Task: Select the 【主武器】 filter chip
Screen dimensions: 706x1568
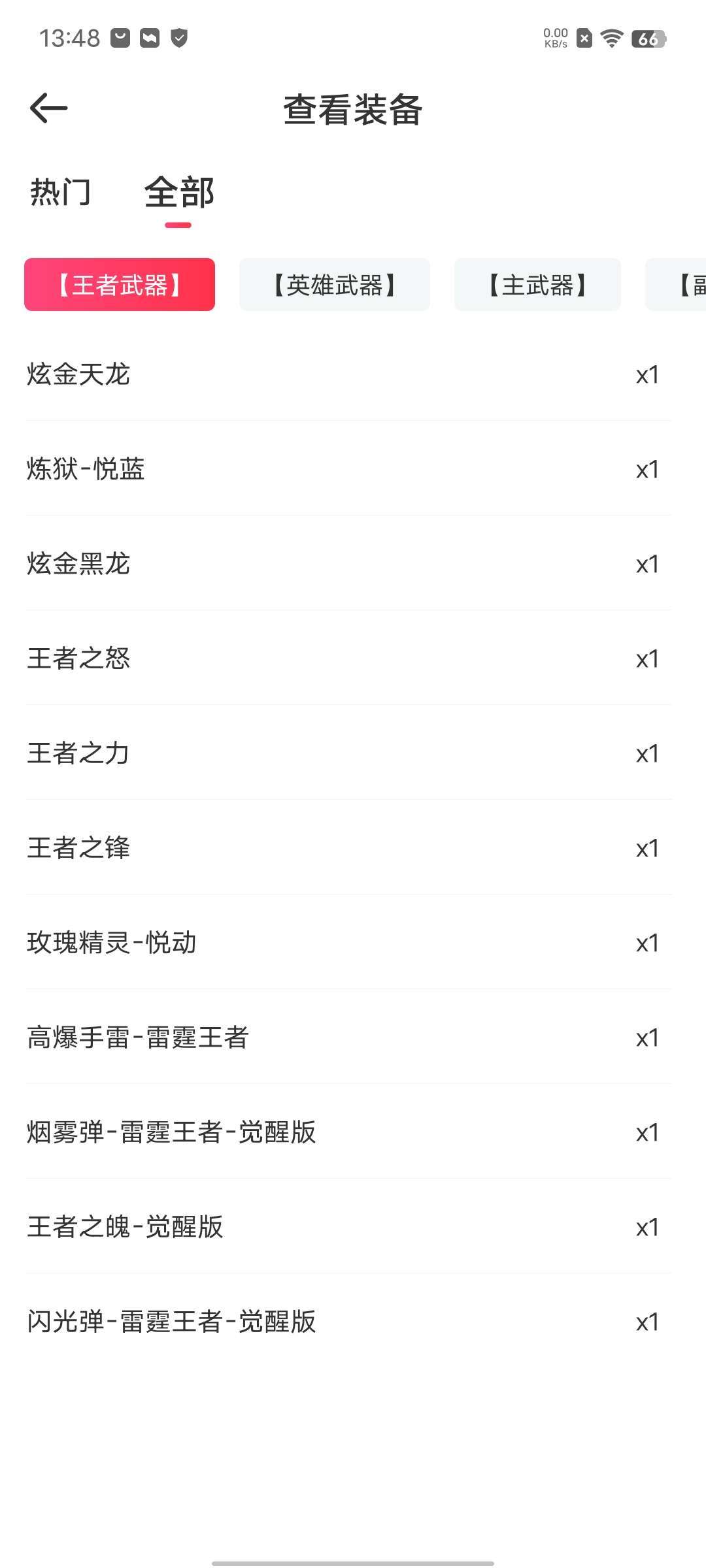Action: pos(537,285)
